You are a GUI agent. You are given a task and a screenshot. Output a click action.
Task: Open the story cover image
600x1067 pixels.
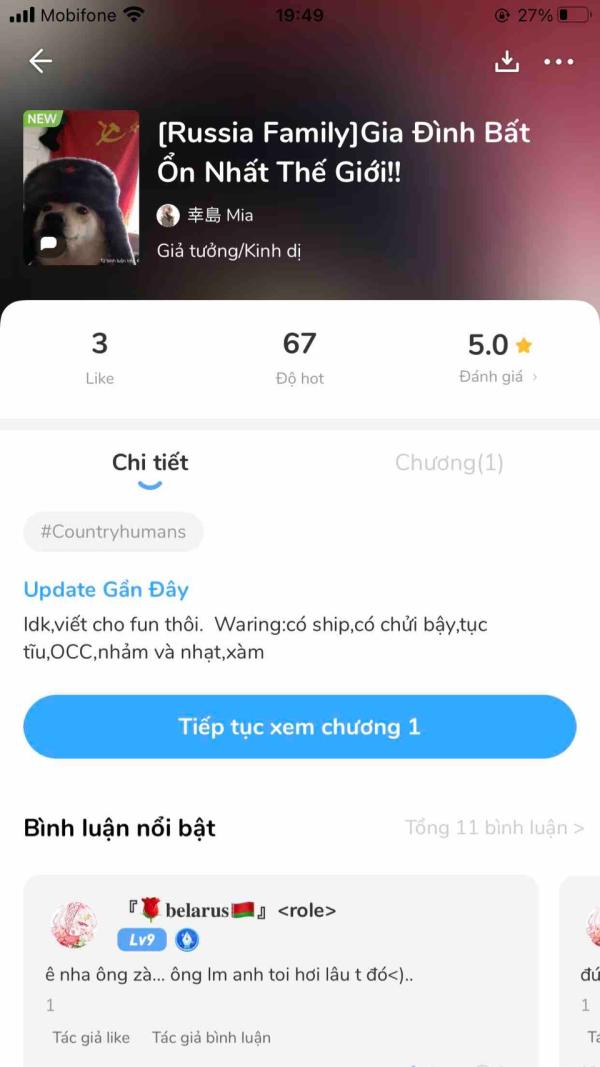(81, 188)
